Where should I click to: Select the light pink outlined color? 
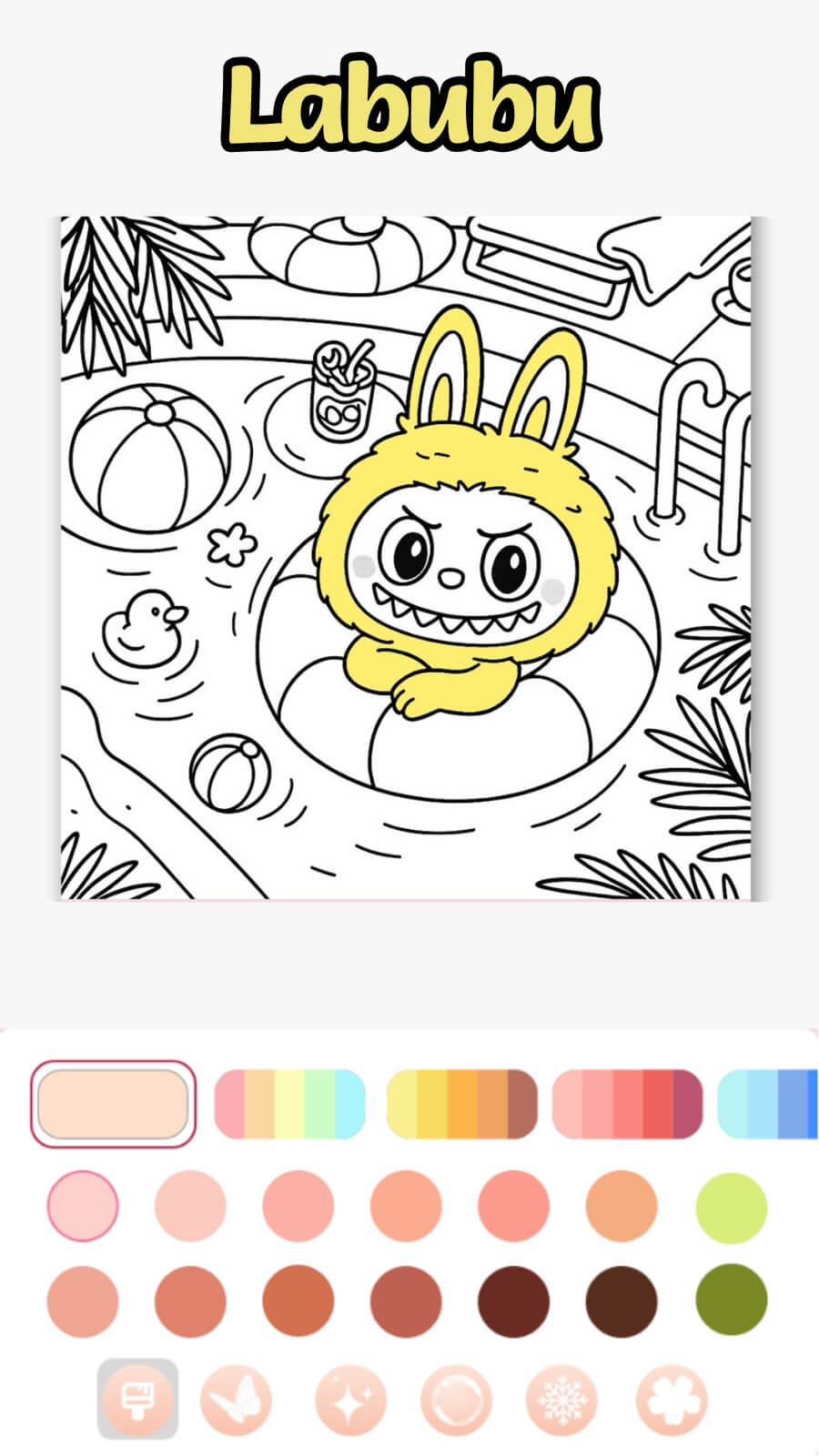[x=83, y=1207]
